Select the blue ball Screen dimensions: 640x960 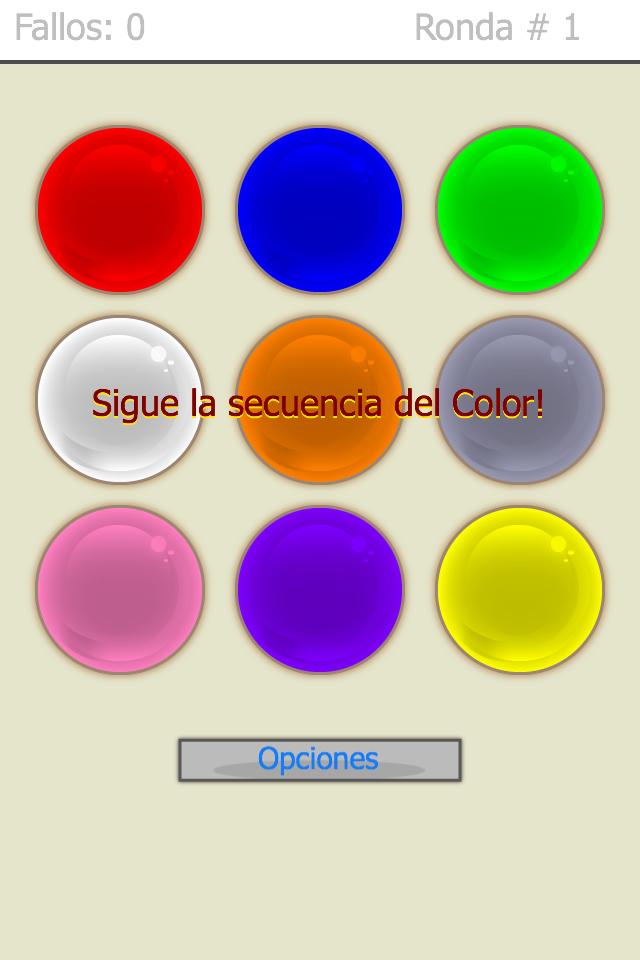click(x=320, y=210)
